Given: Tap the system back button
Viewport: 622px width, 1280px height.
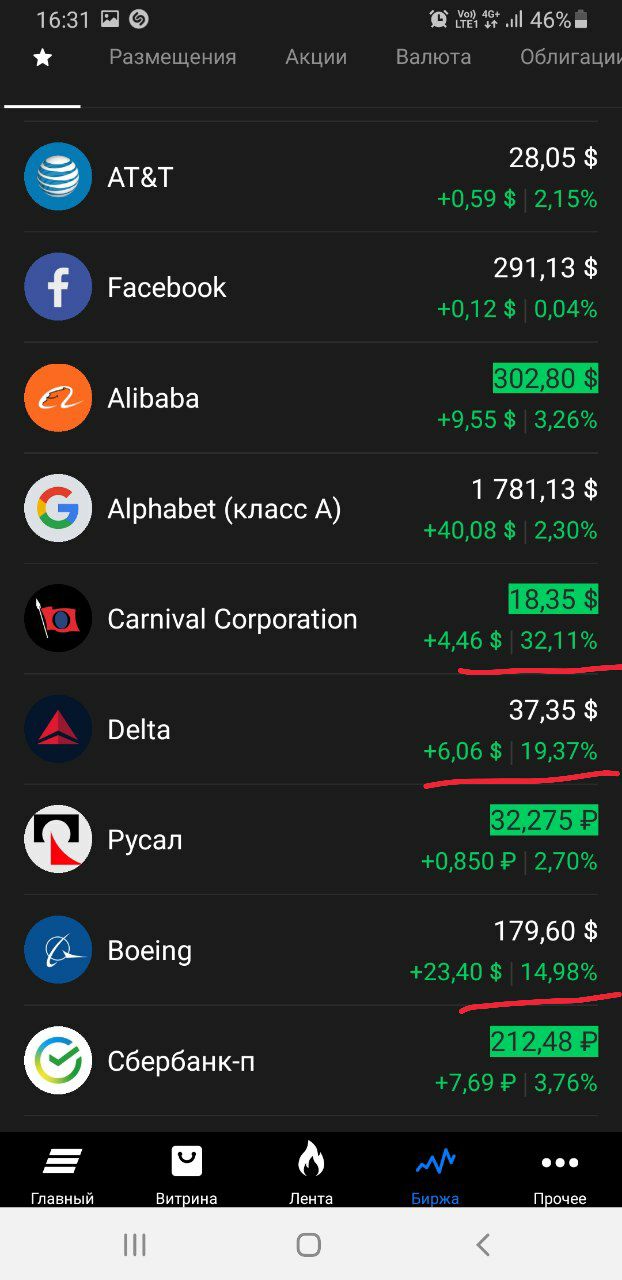Looking at the screenshot, I should [483, 1244].
